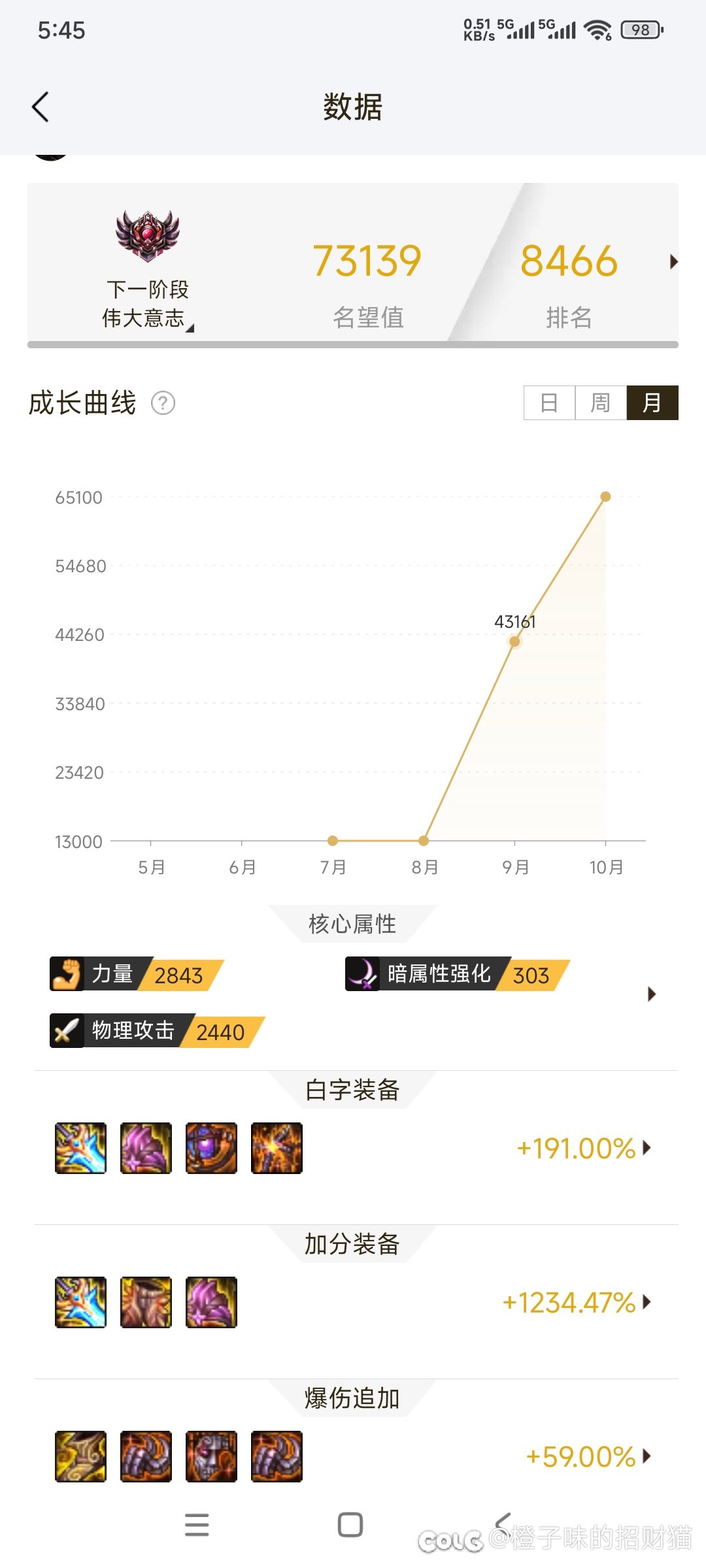Tap the system home button
This screenshot has width=706, height=1568.
(x=350, y=1525)
